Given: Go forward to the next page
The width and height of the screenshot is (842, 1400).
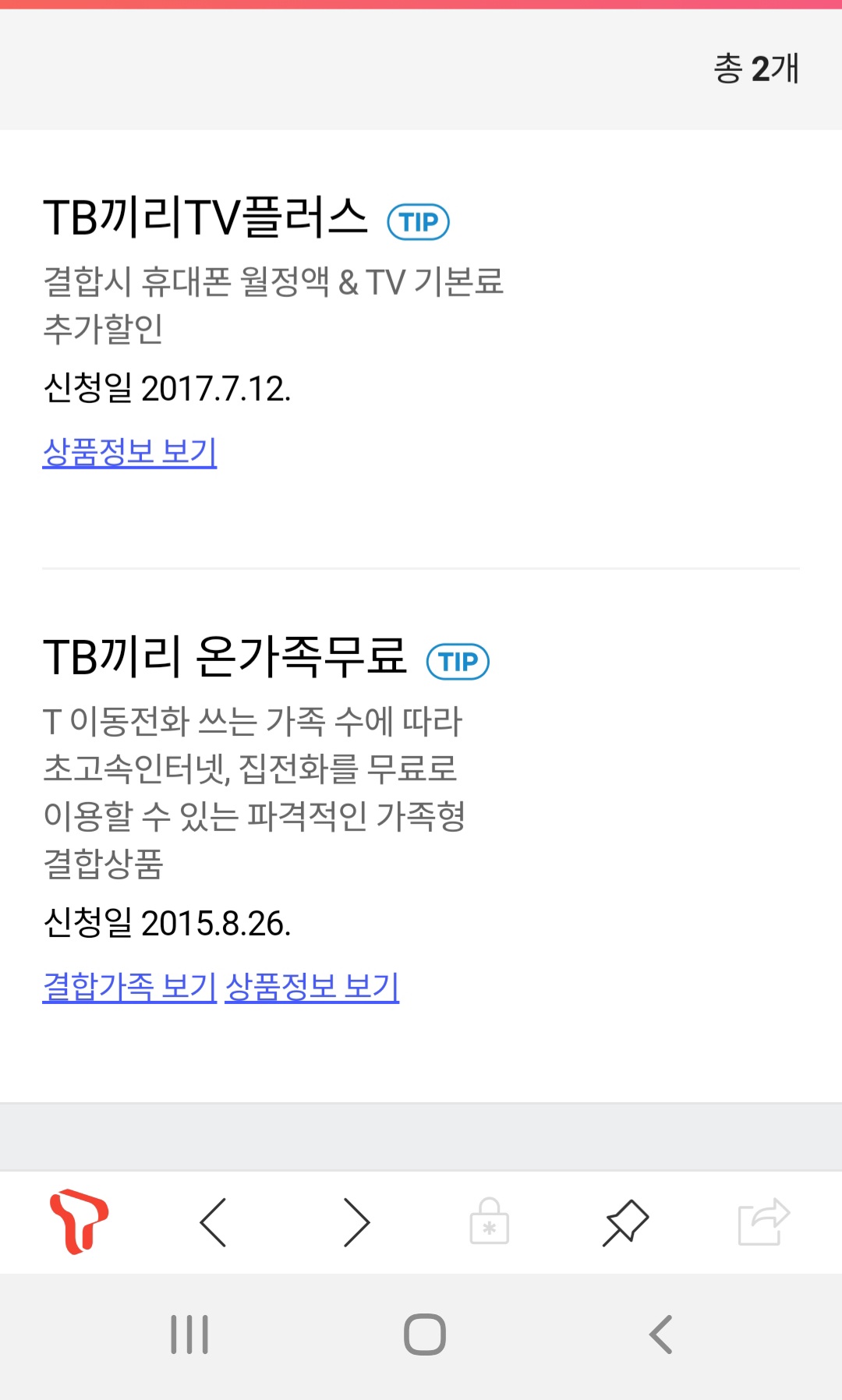Looking at the screenshot, I should (356, 1222).
